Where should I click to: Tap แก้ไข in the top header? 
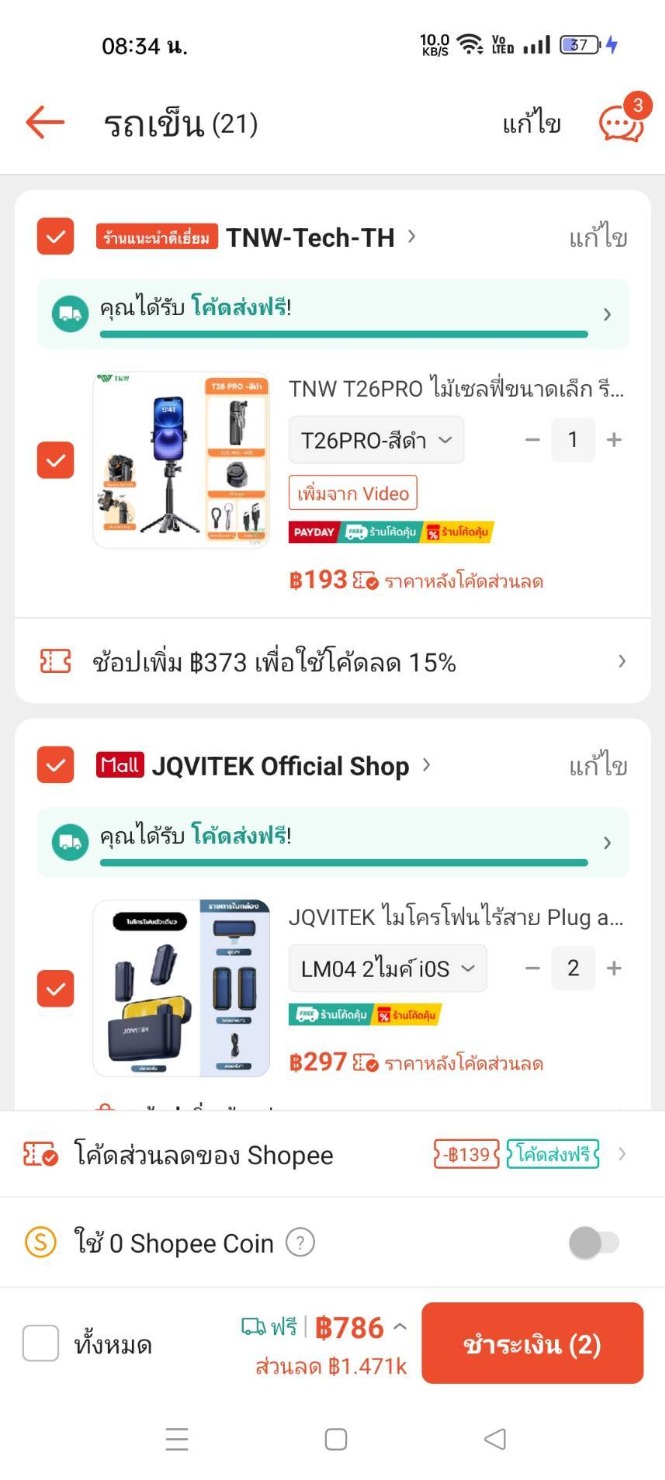click(531, 124)
